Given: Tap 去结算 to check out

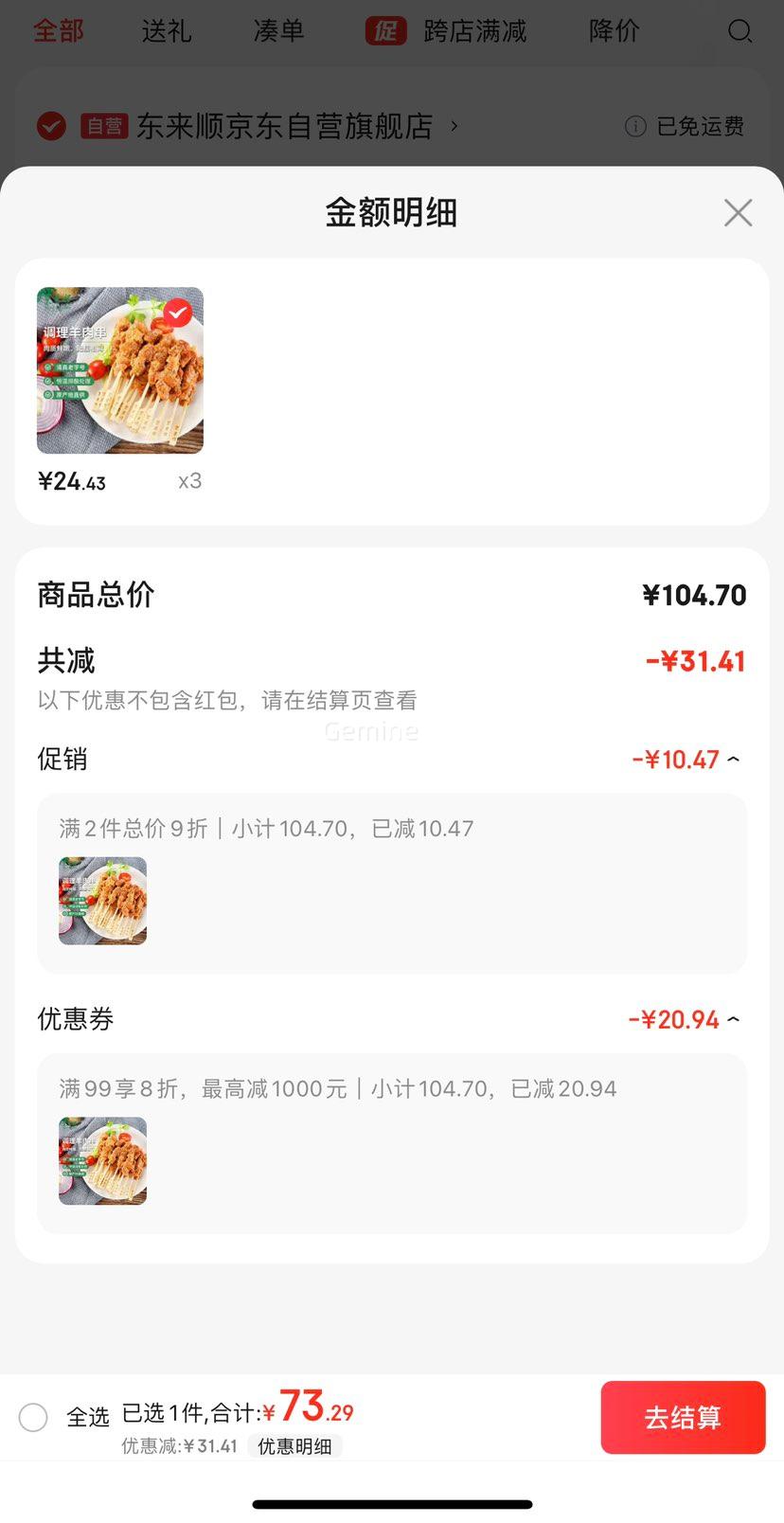Looking at the screenshot, I should point(683,1417).
